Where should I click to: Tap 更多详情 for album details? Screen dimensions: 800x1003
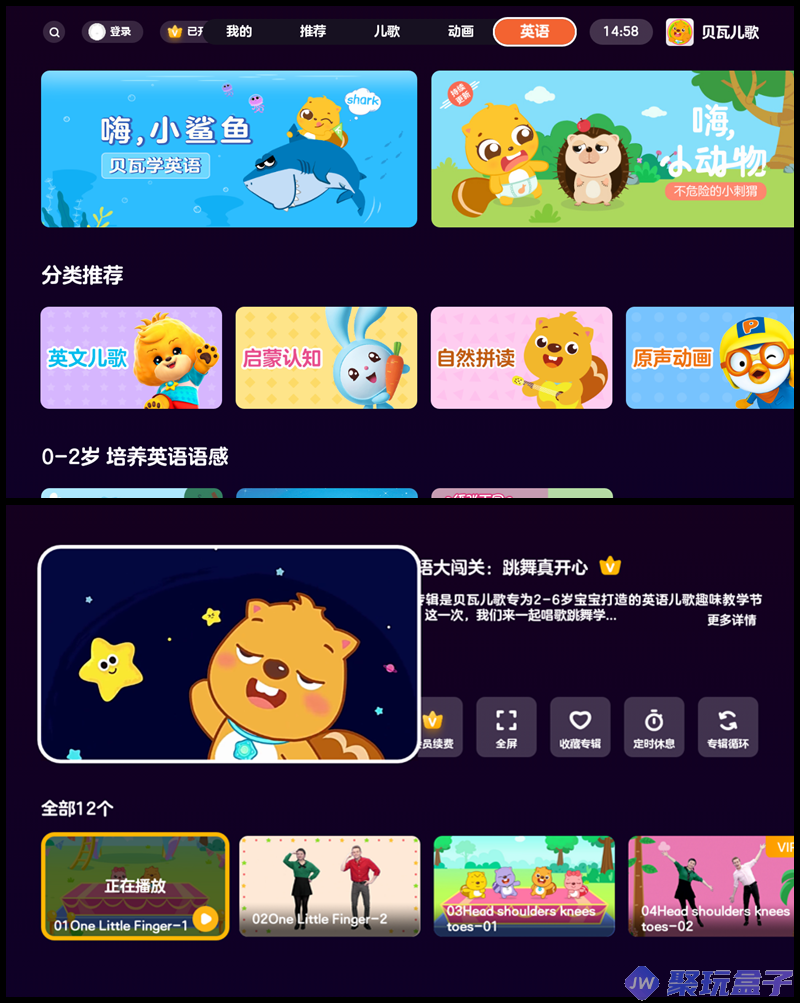(731, 620)
